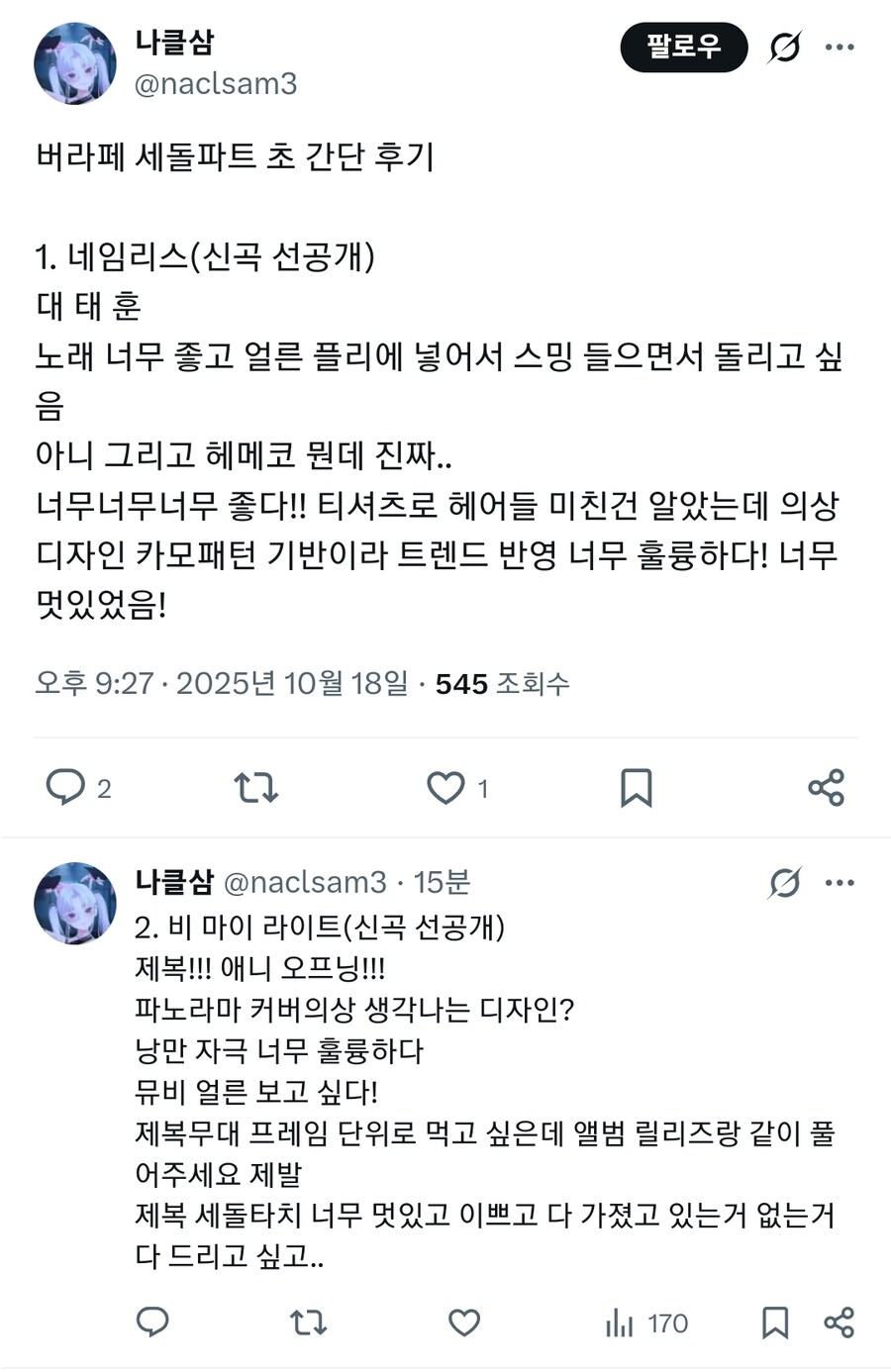Like the 비 마이 라이트 reply
Viewport: 891px width, 1372px height.
point(464,1323)
